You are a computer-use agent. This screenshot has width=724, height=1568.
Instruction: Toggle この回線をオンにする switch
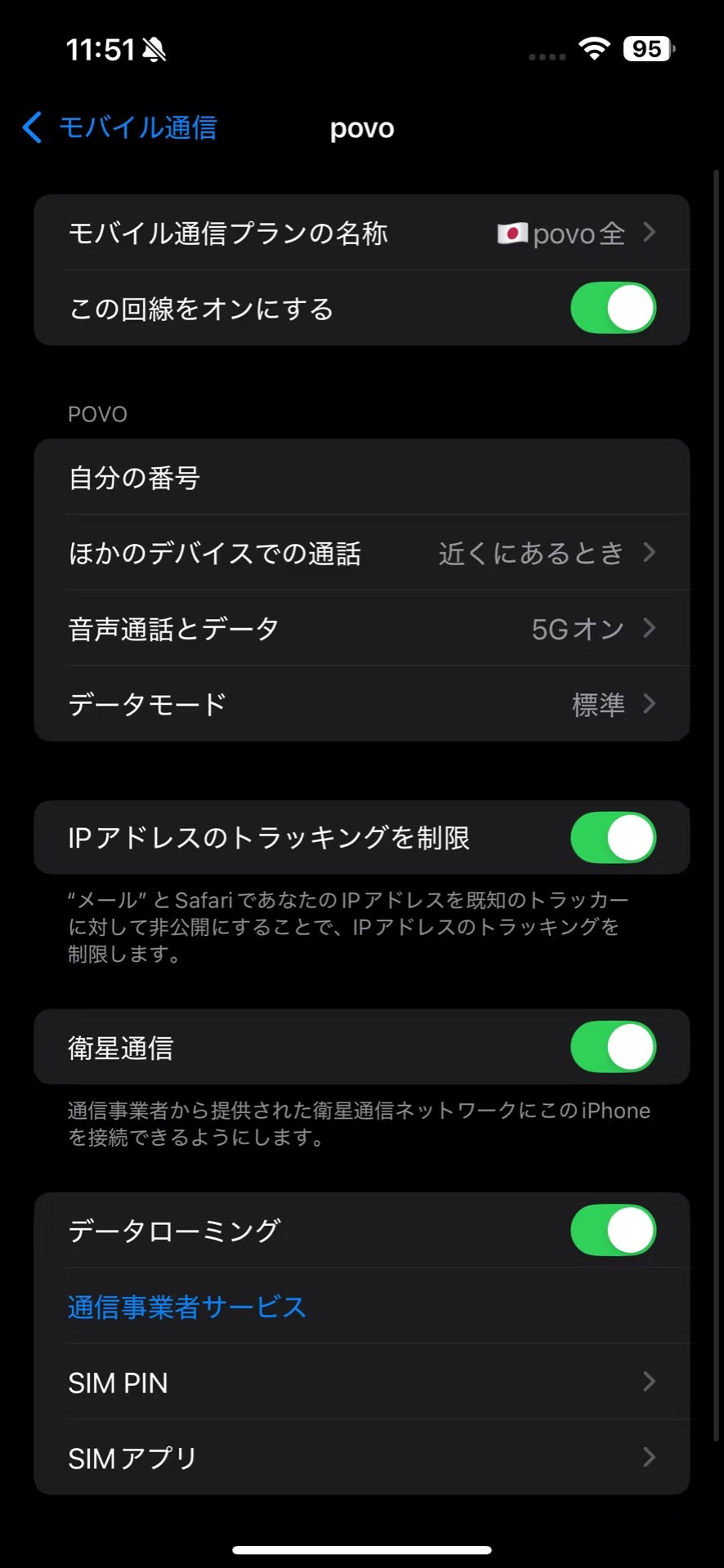[612, 309]
